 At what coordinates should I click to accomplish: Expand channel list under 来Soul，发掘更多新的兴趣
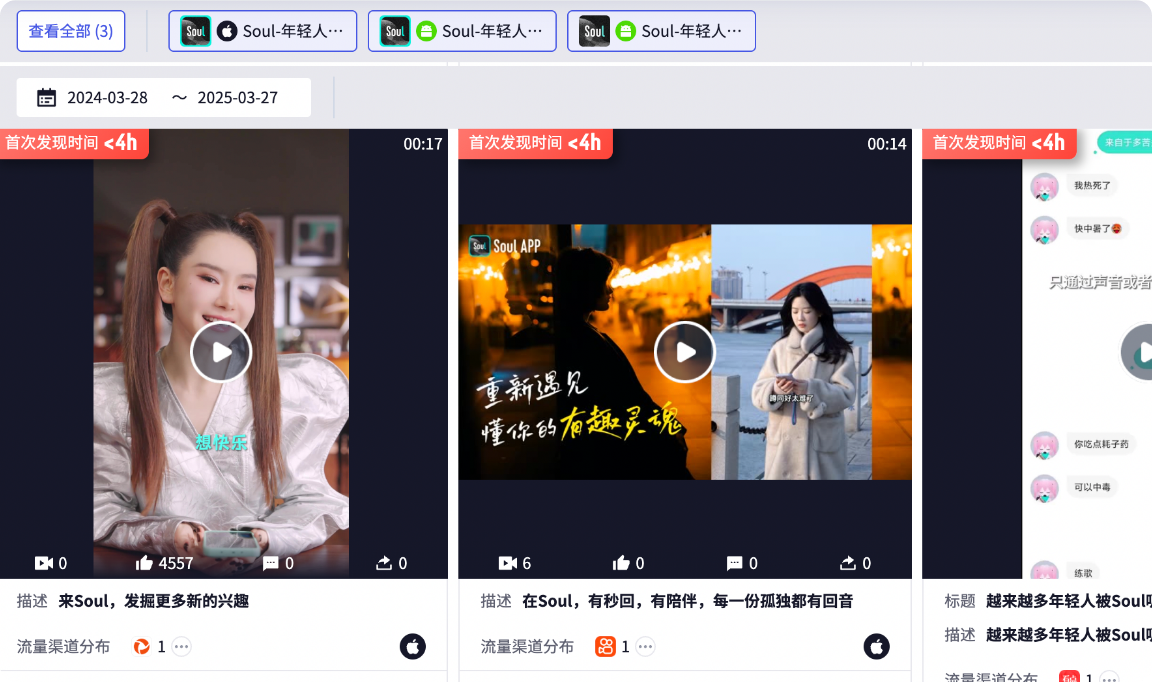[181, 647]
